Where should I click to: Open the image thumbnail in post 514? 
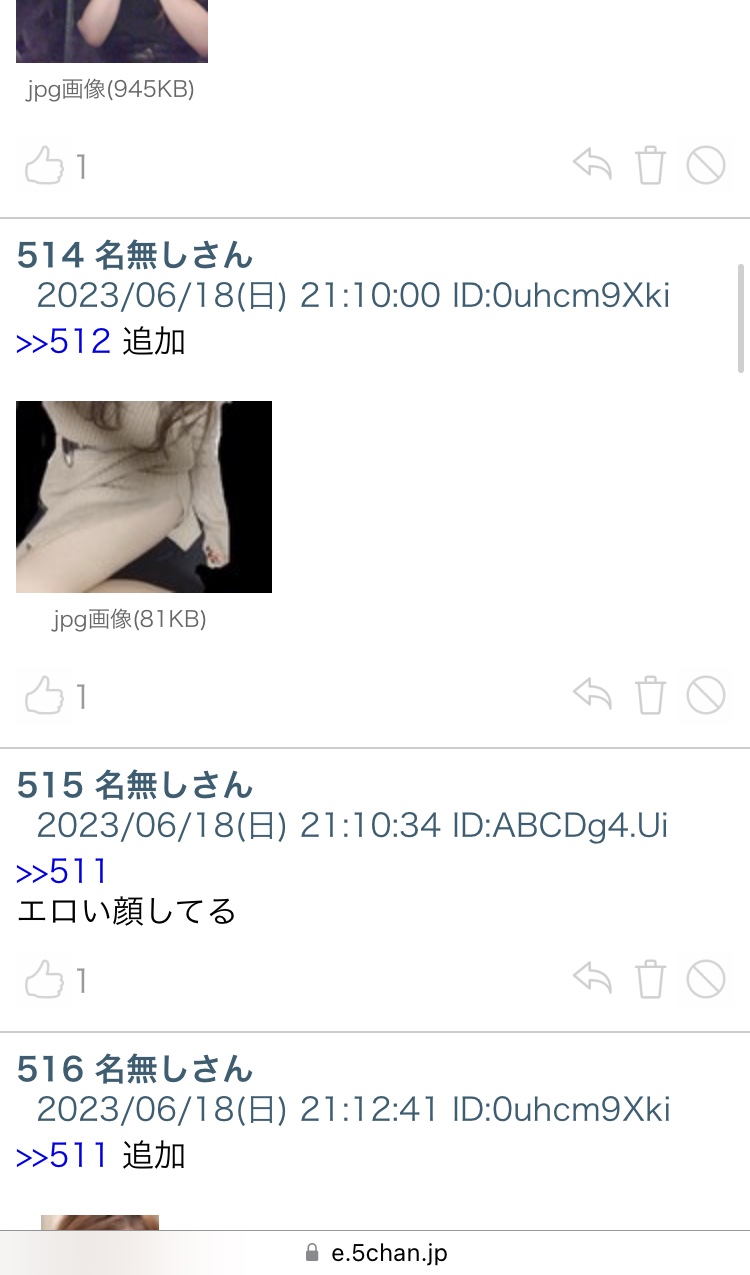pyautogui.click(x=143, y=496)
